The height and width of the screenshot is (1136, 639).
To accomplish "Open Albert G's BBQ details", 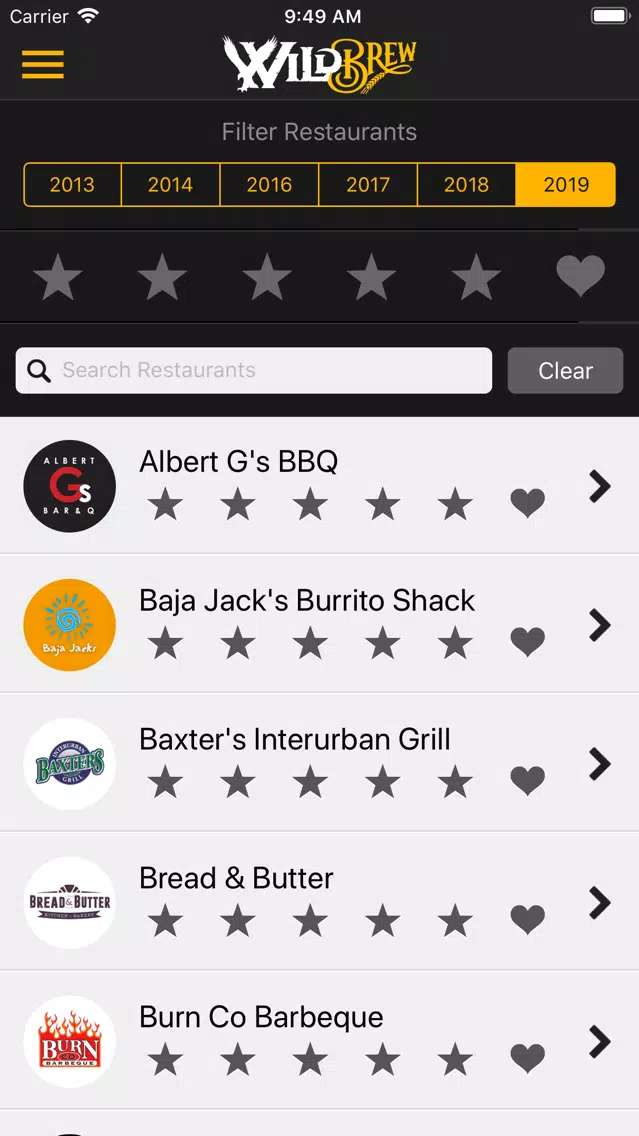I will 320,485.
